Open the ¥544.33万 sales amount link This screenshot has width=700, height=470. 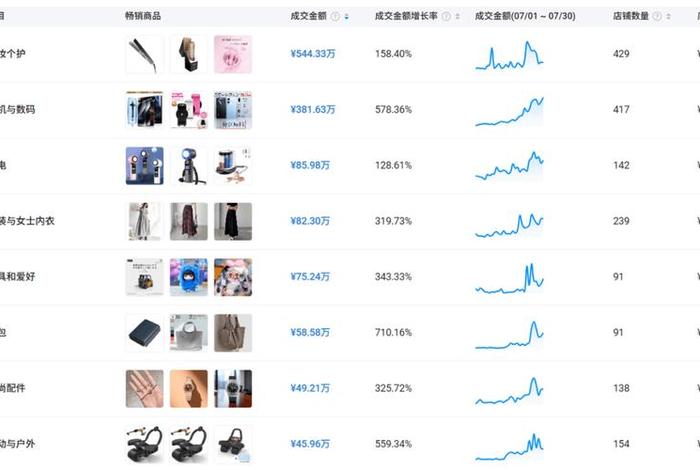(312, 54)
